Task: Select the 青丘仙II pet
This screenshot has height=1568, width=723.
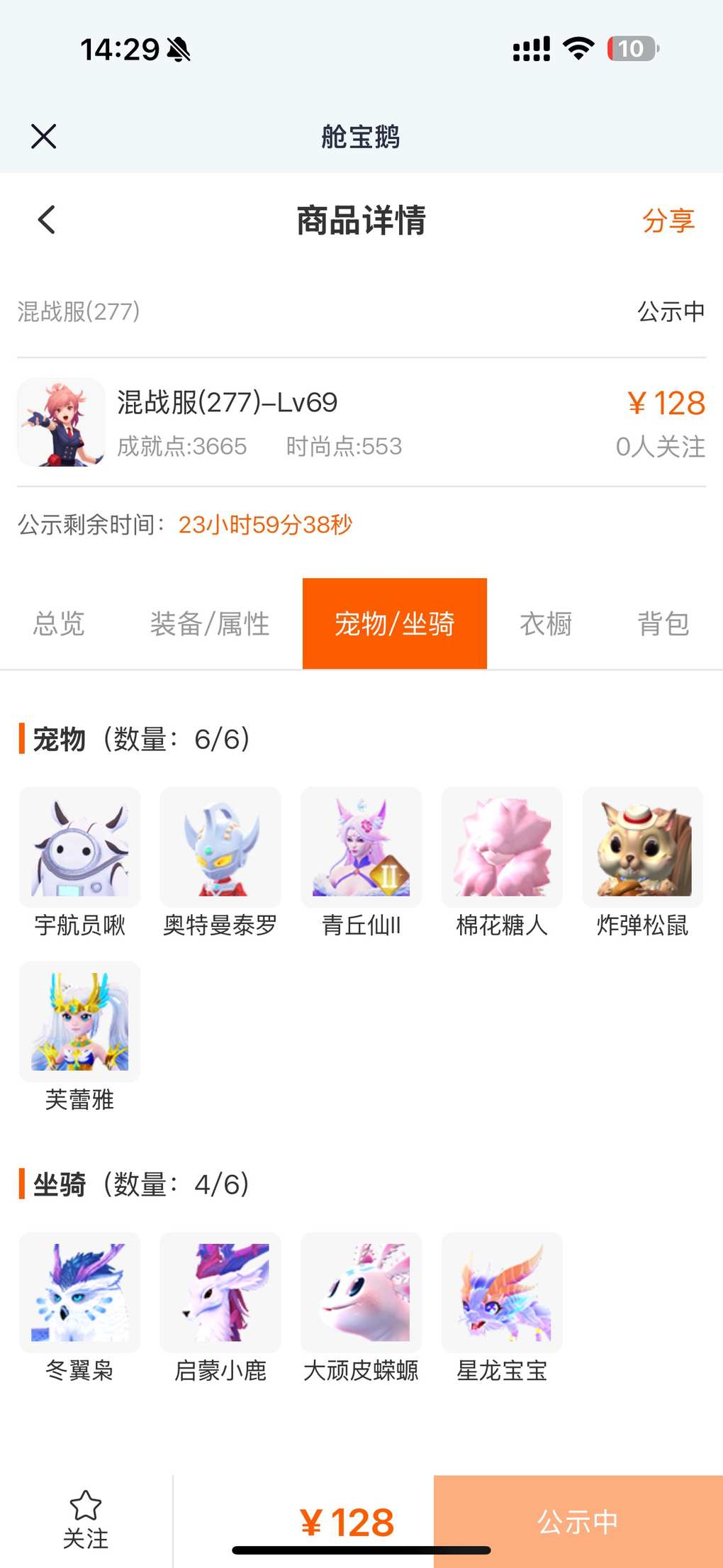Action: 361,863
